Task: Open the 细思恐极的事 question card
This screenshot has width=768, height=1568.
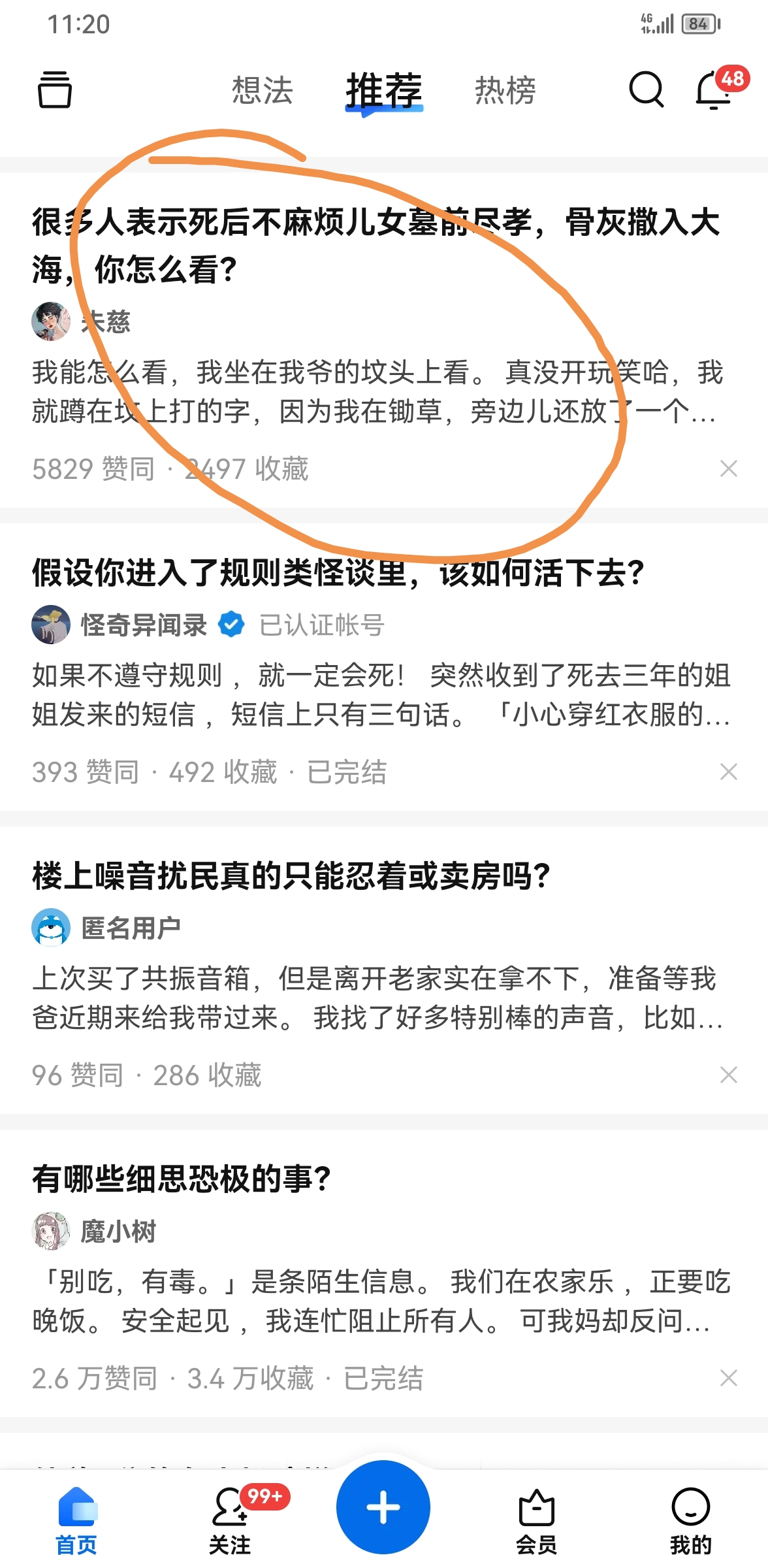Action: (182, 1179)
